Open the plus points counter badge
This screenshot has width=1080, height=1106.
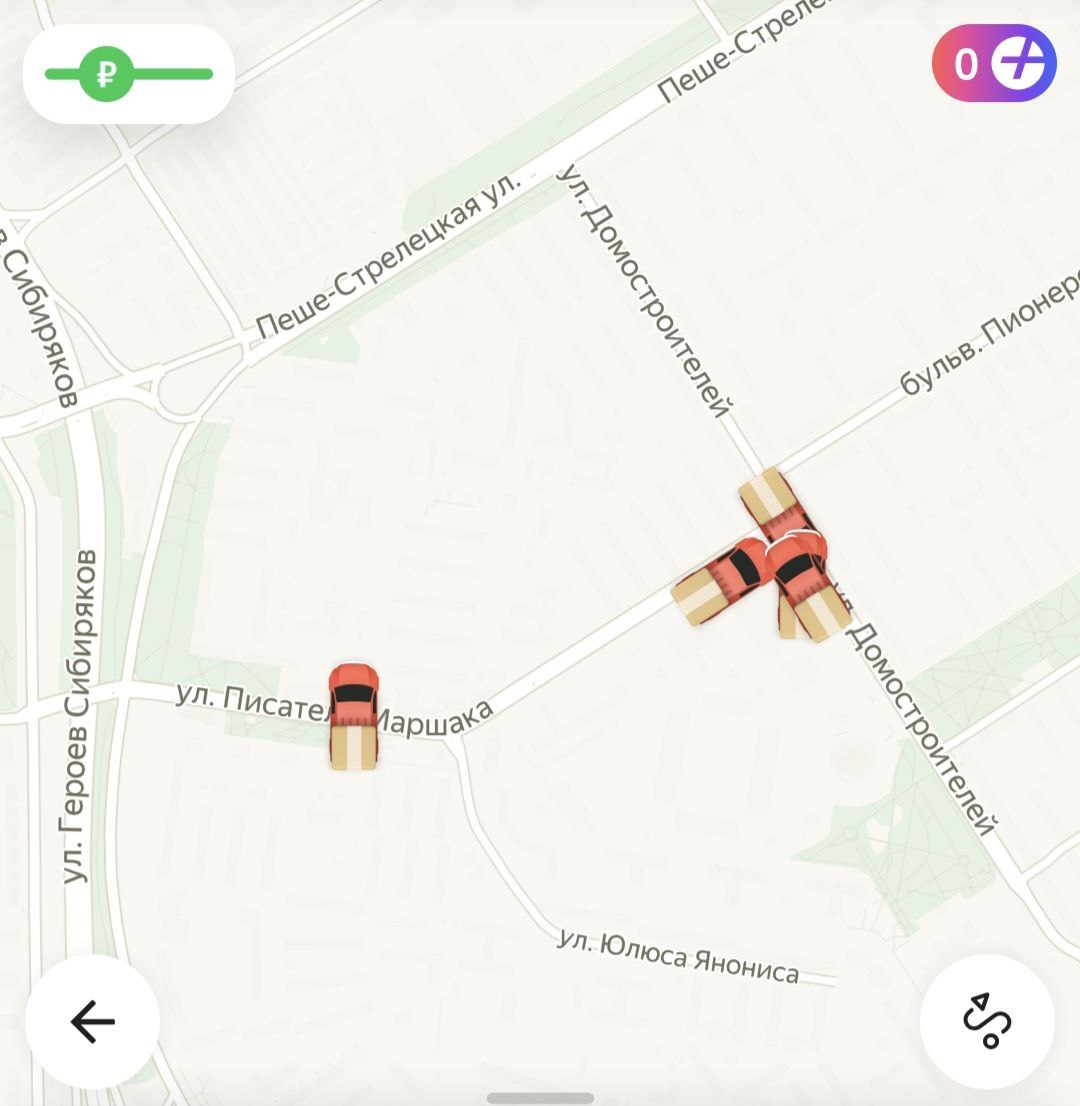(994, 65)
